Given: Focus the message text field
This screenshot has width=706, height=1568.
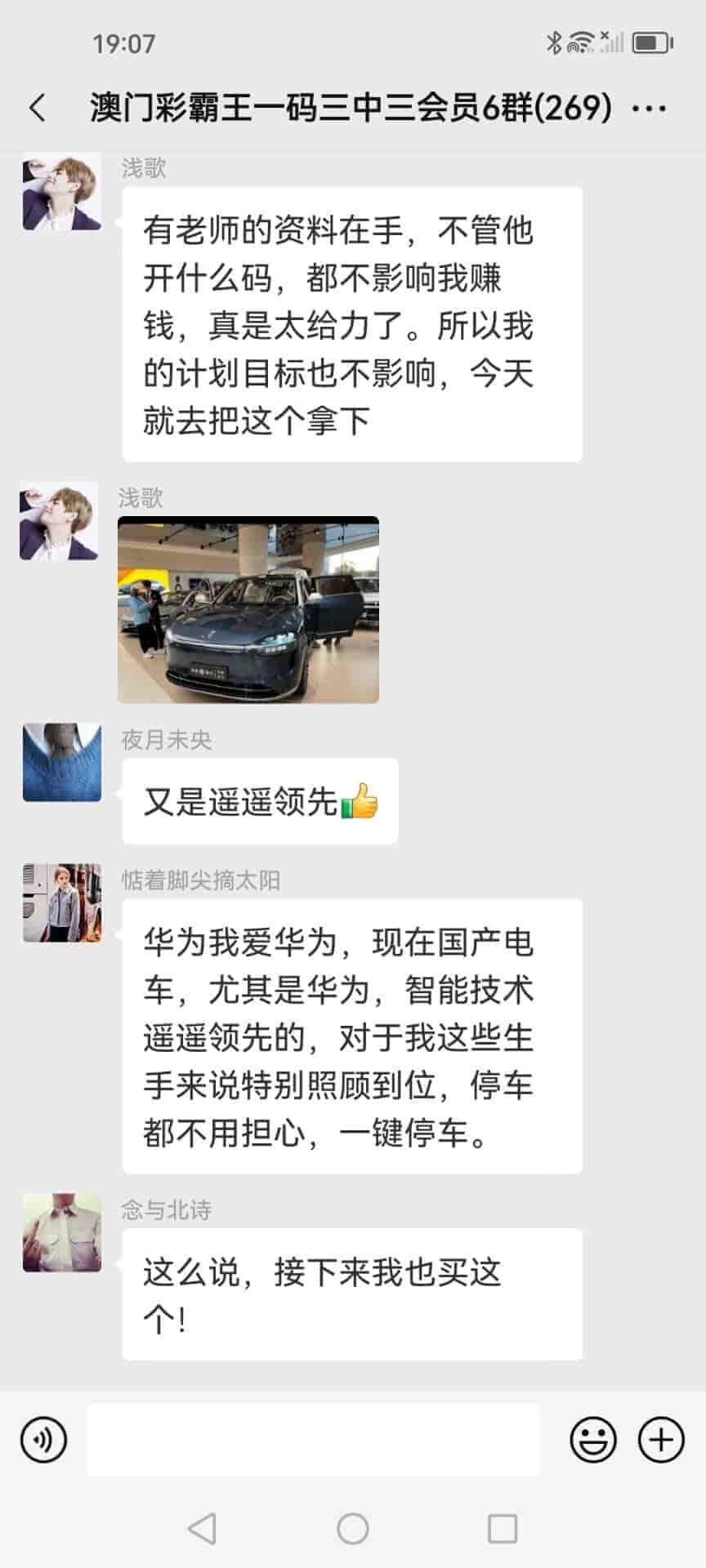Looking at the screenshot, I should 314,1440.
